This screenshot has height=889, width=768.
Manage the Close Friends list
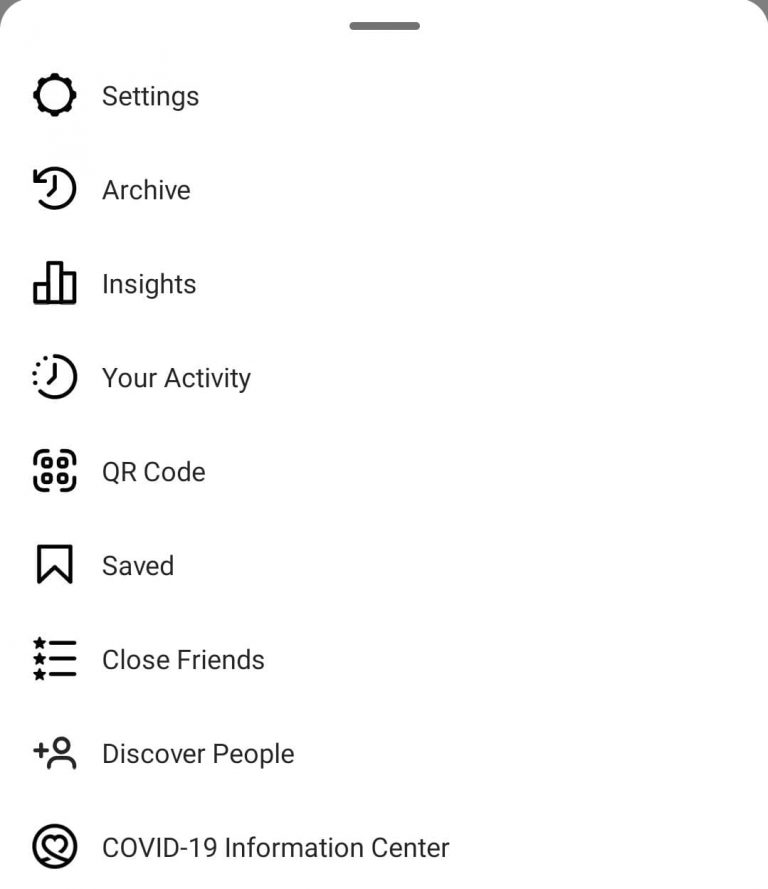pos(183,660)
